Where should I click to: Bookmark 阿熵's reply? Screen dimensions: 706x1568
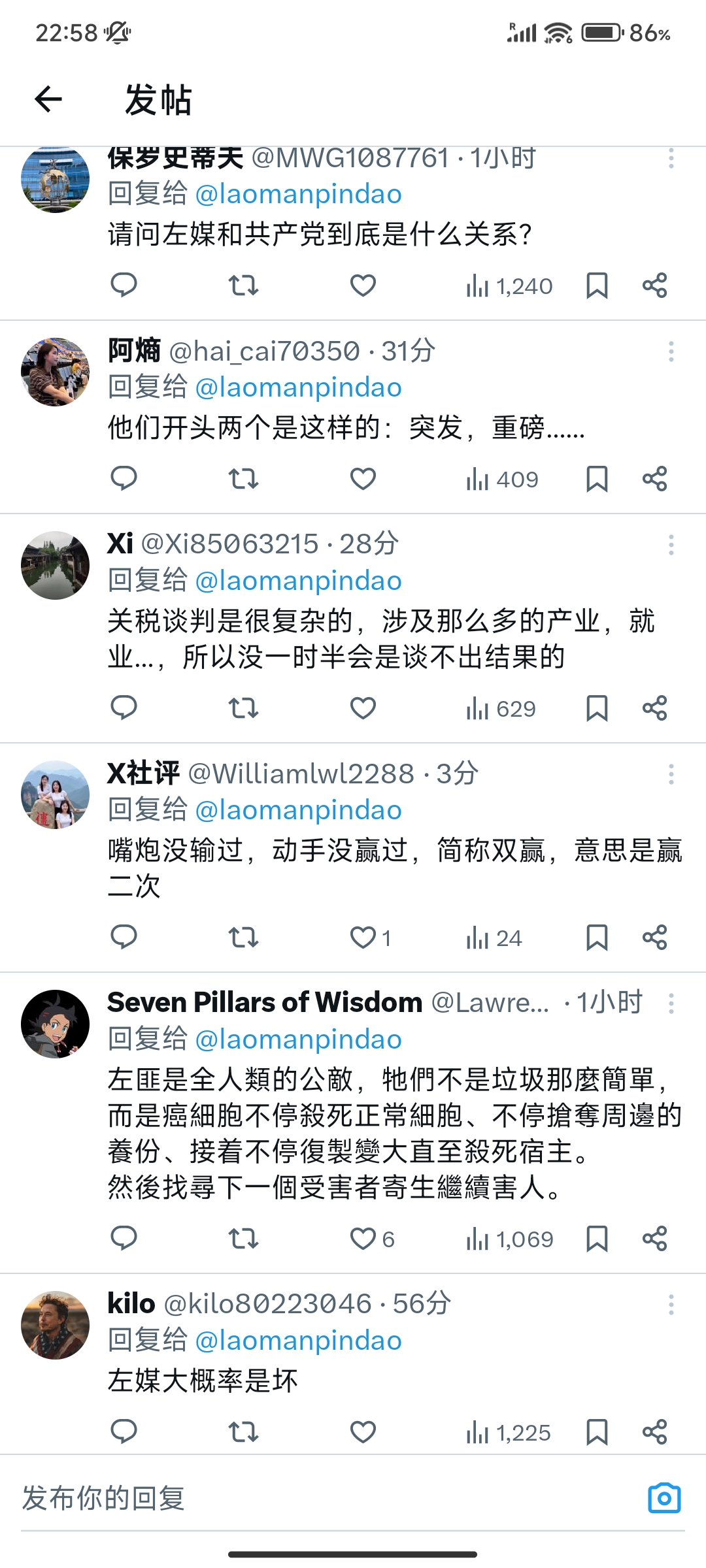pos(597,479)
